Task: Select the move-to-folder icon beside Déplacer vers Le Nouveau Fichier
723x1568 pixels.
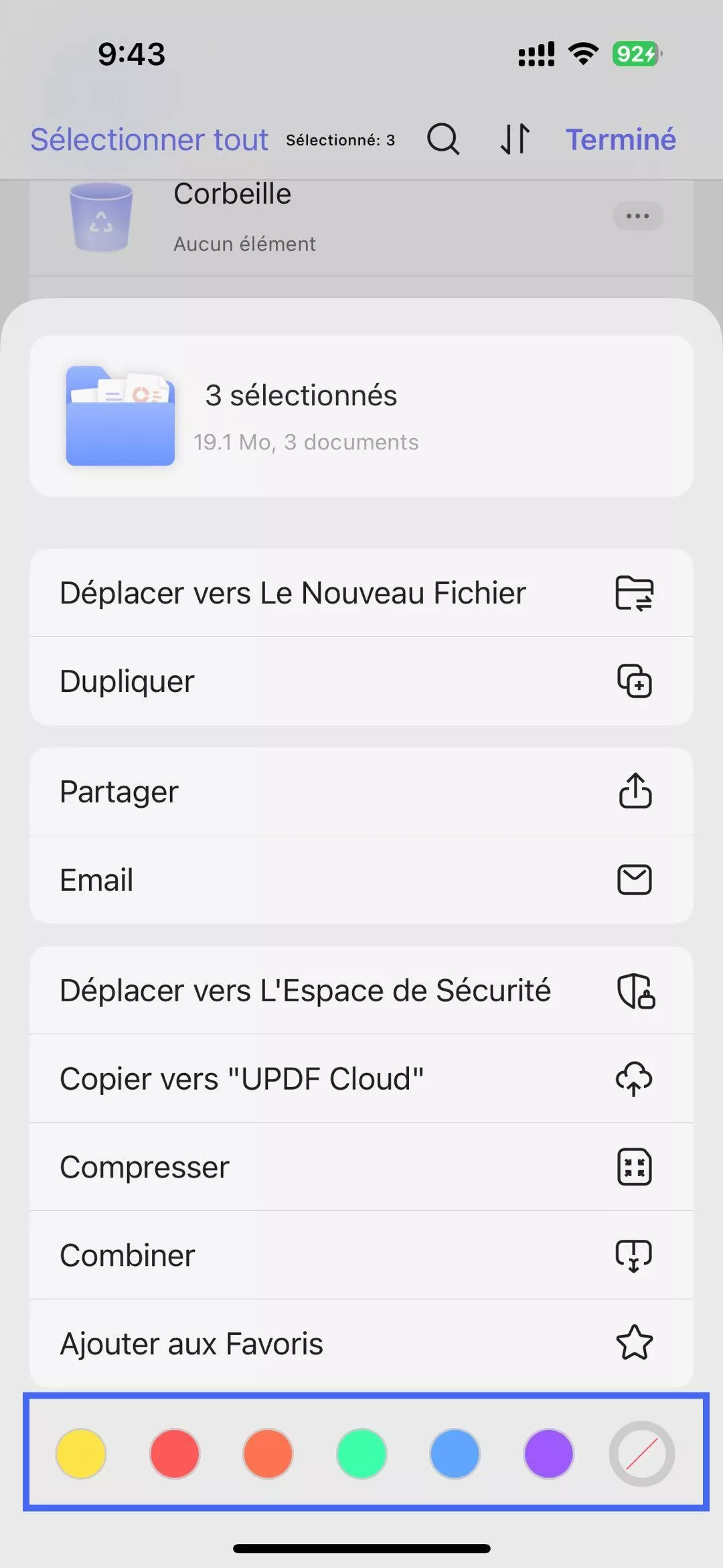Action: coord(634,593)
